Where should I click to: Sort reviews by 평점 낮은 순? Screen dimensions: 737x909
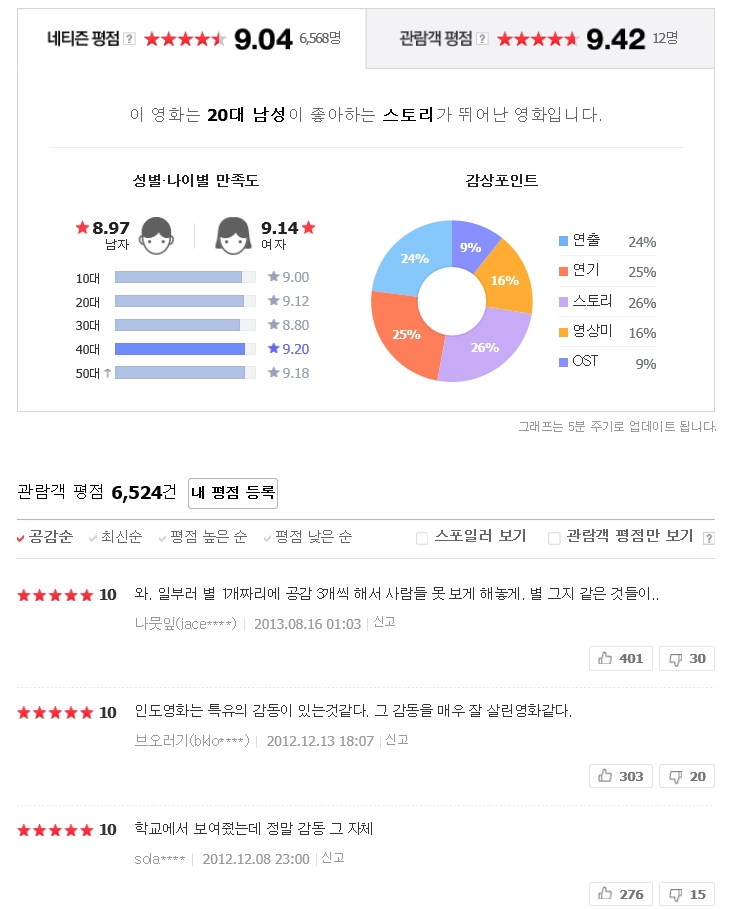[x=313, y=537]
